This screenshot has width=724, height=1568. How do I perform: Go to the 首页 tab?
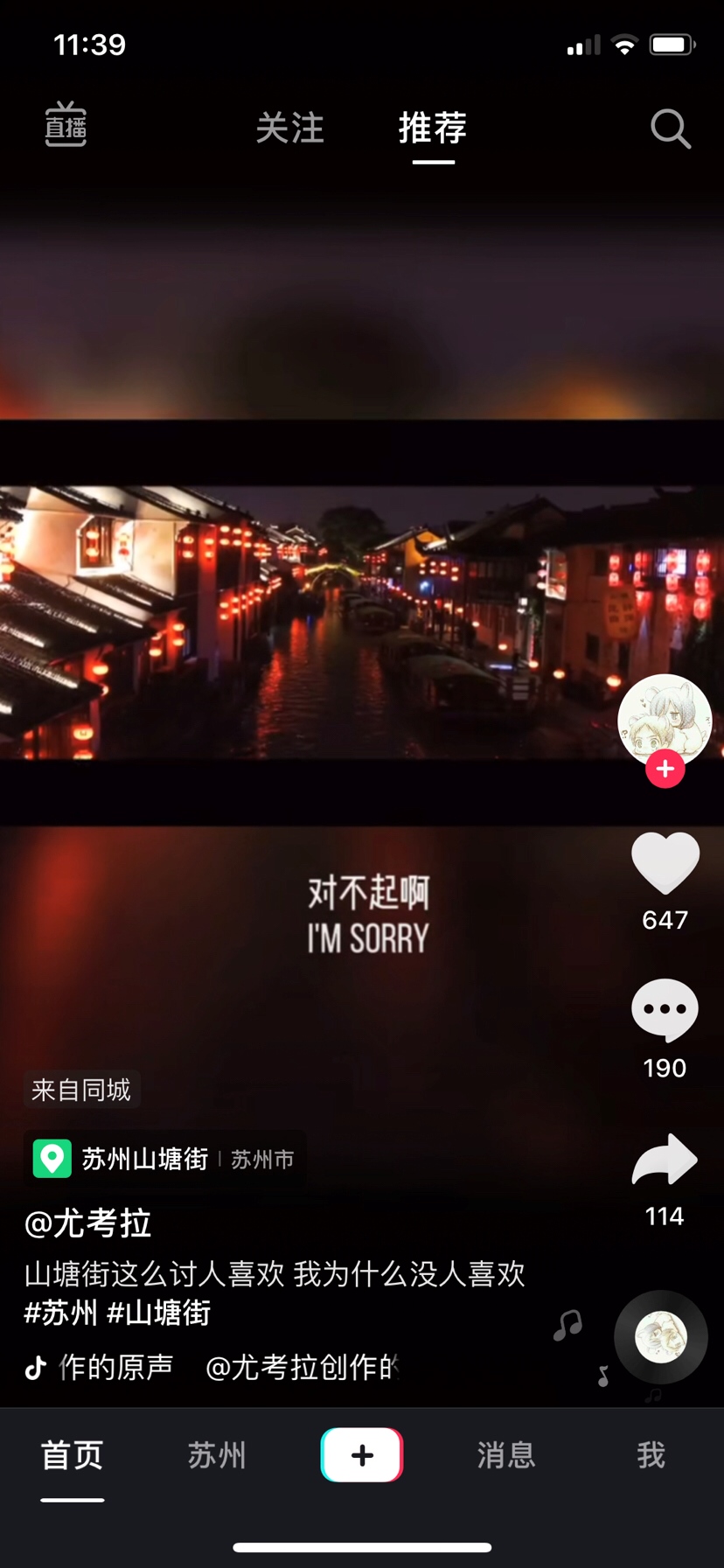tap(73, 1455)
